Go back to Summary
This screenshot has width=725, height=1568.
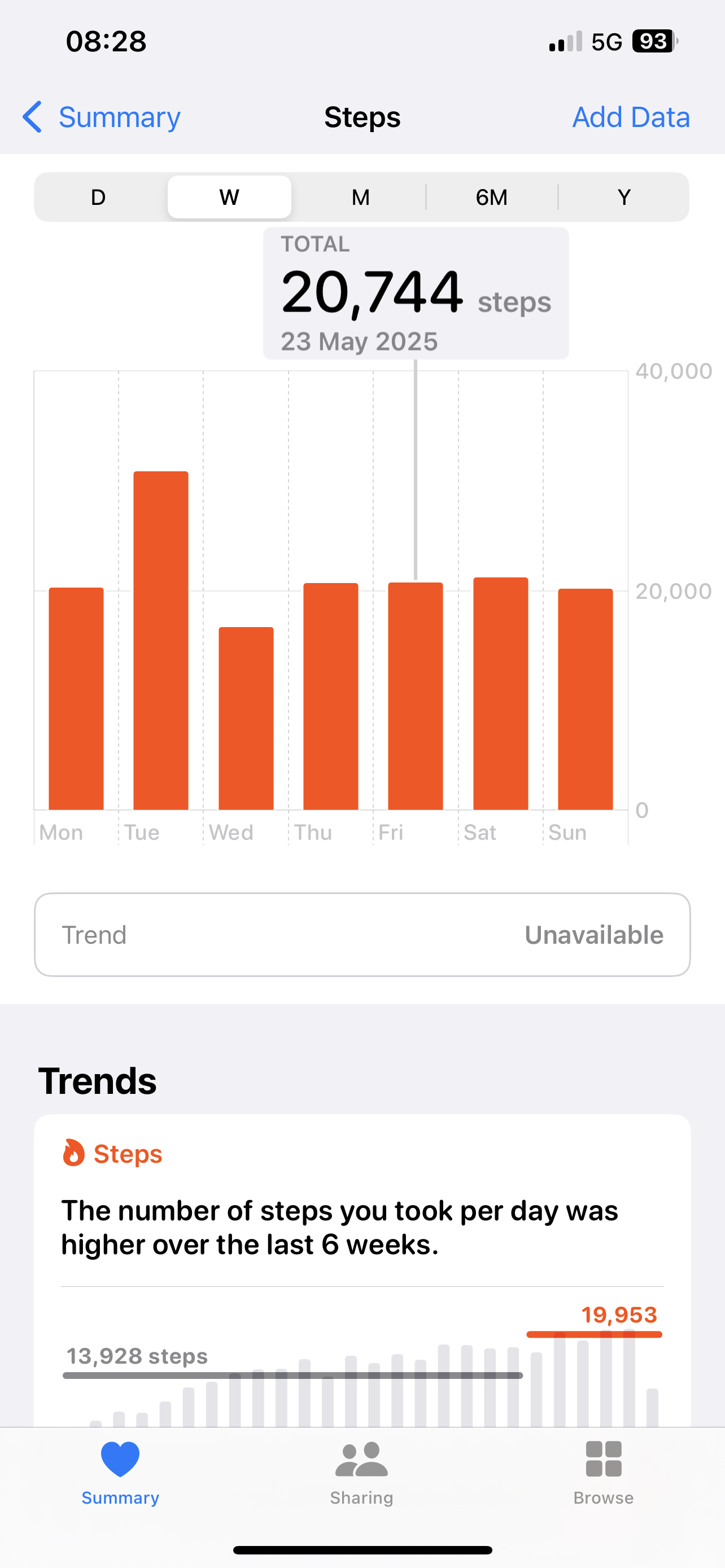[101, 117]
